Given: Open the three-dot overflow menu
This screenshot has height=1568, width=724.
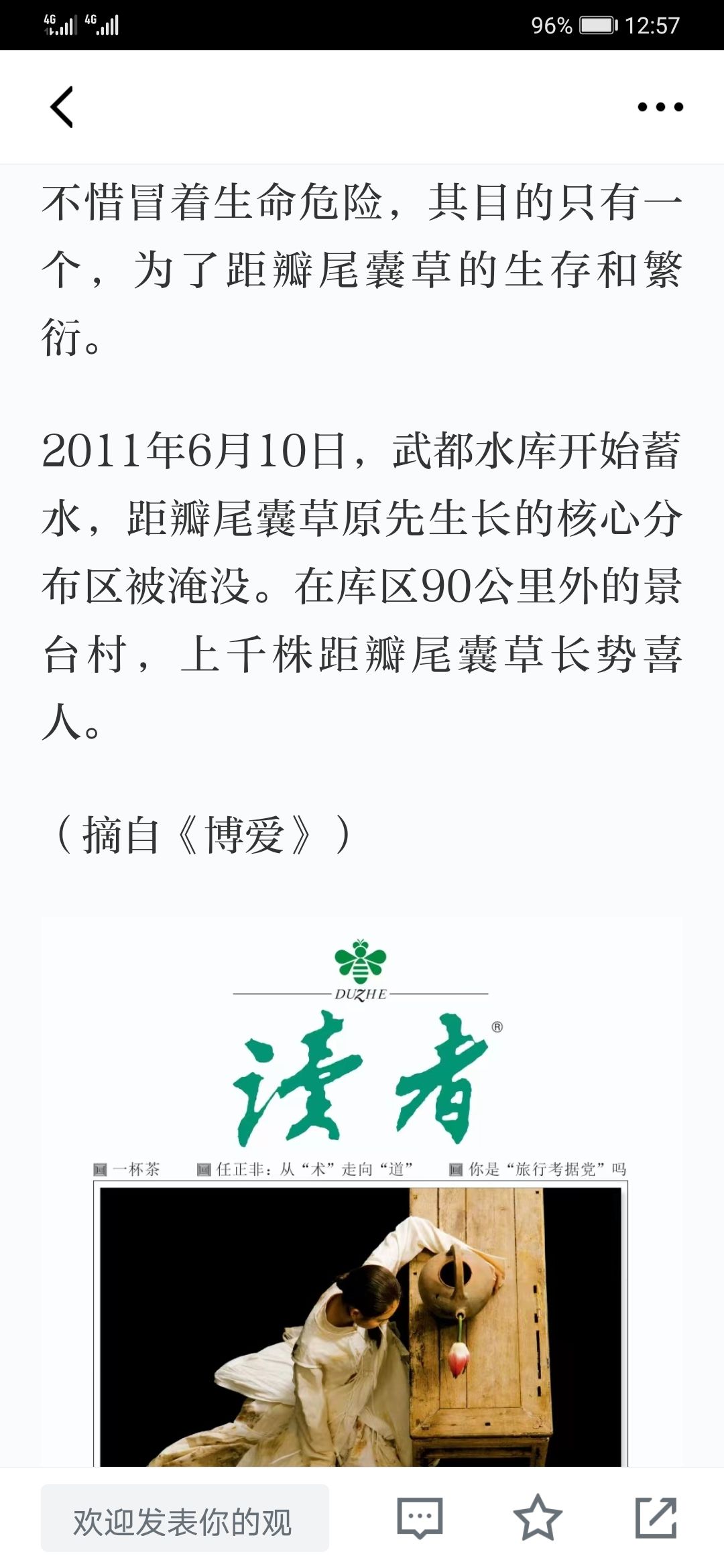Looking at the screenshot, I should coord(660,107).
